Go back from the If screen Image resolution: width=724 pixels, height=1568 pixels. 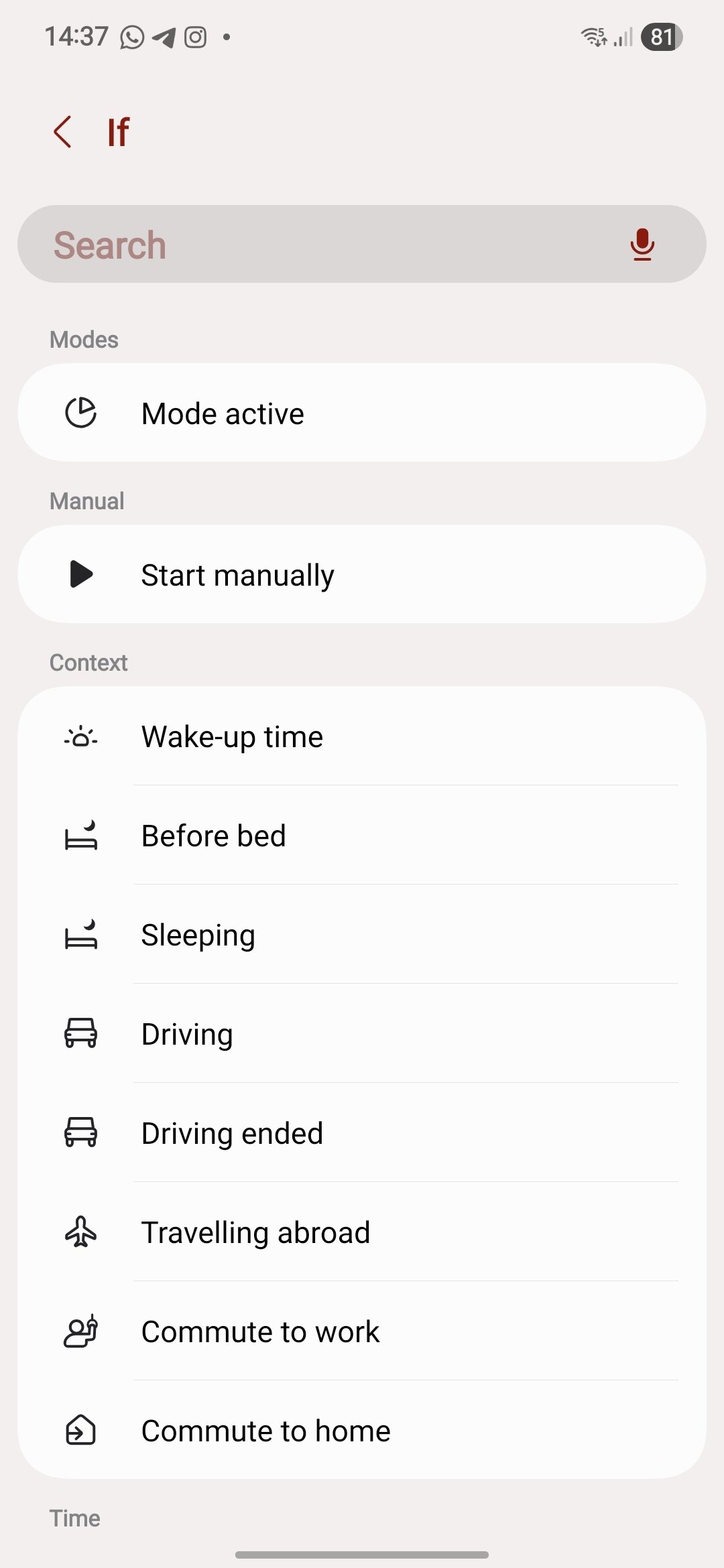[x=63, y=131]
